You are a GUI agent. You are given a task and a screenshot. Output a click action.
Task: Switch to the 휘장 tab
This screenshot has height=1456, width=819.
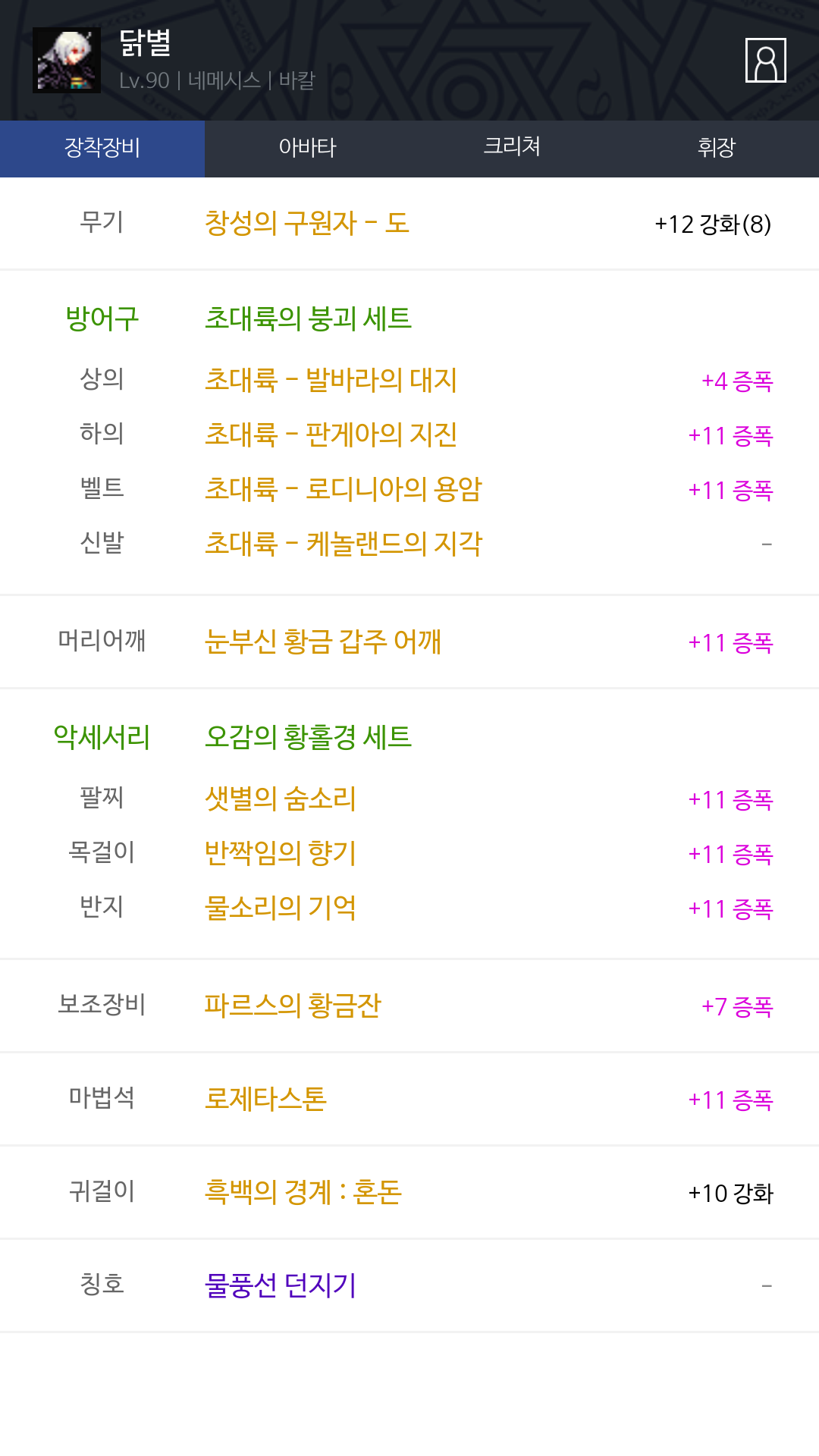717,149
